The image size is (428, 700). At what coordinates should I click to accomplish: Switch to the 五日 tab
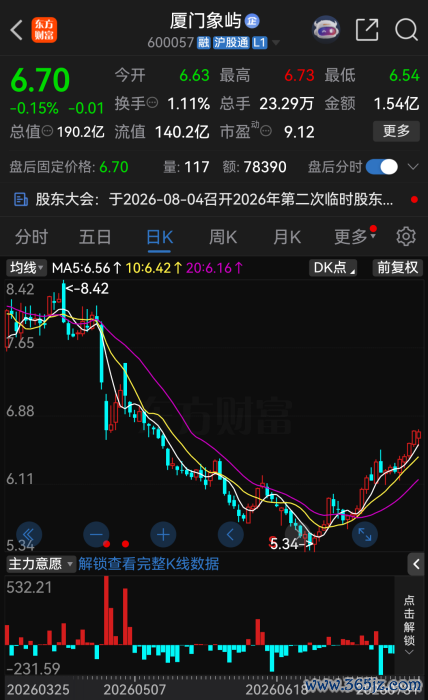click(x=95, y=237)
